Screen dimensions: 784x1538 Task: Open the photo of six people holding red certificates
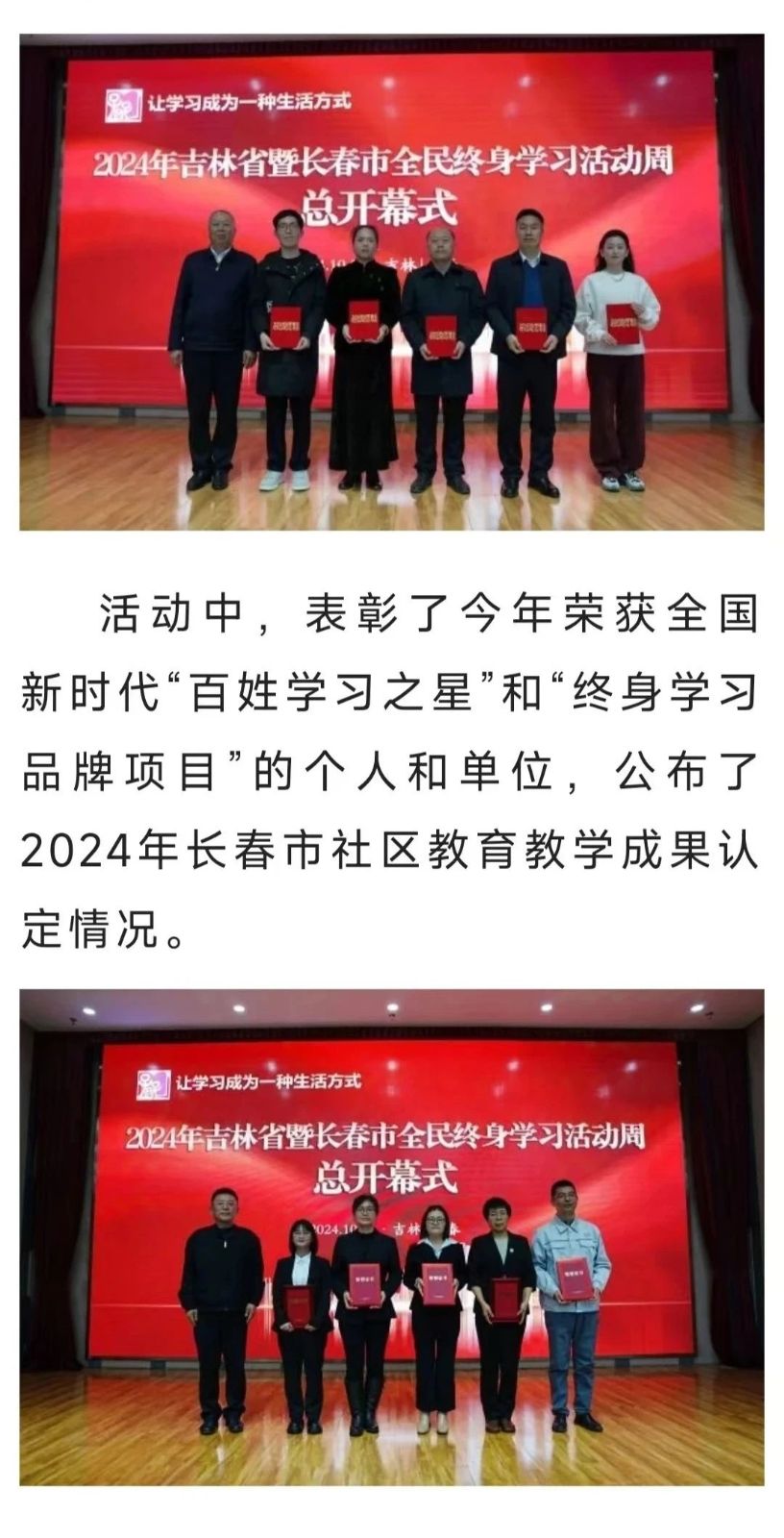(392, 282)
